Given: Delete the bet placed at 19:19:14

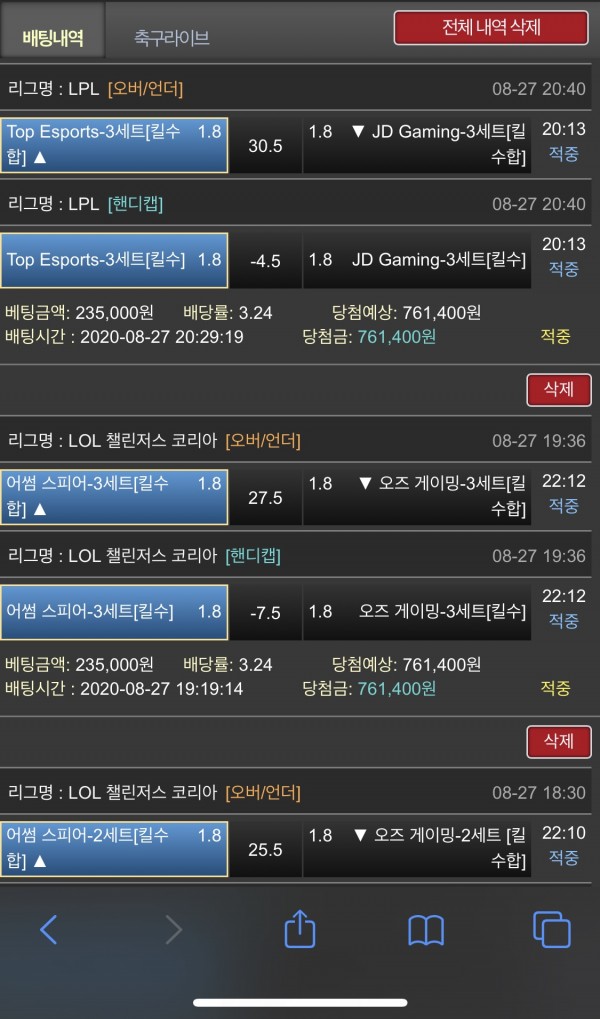Looking at the screenshot, I should (558, 741).
